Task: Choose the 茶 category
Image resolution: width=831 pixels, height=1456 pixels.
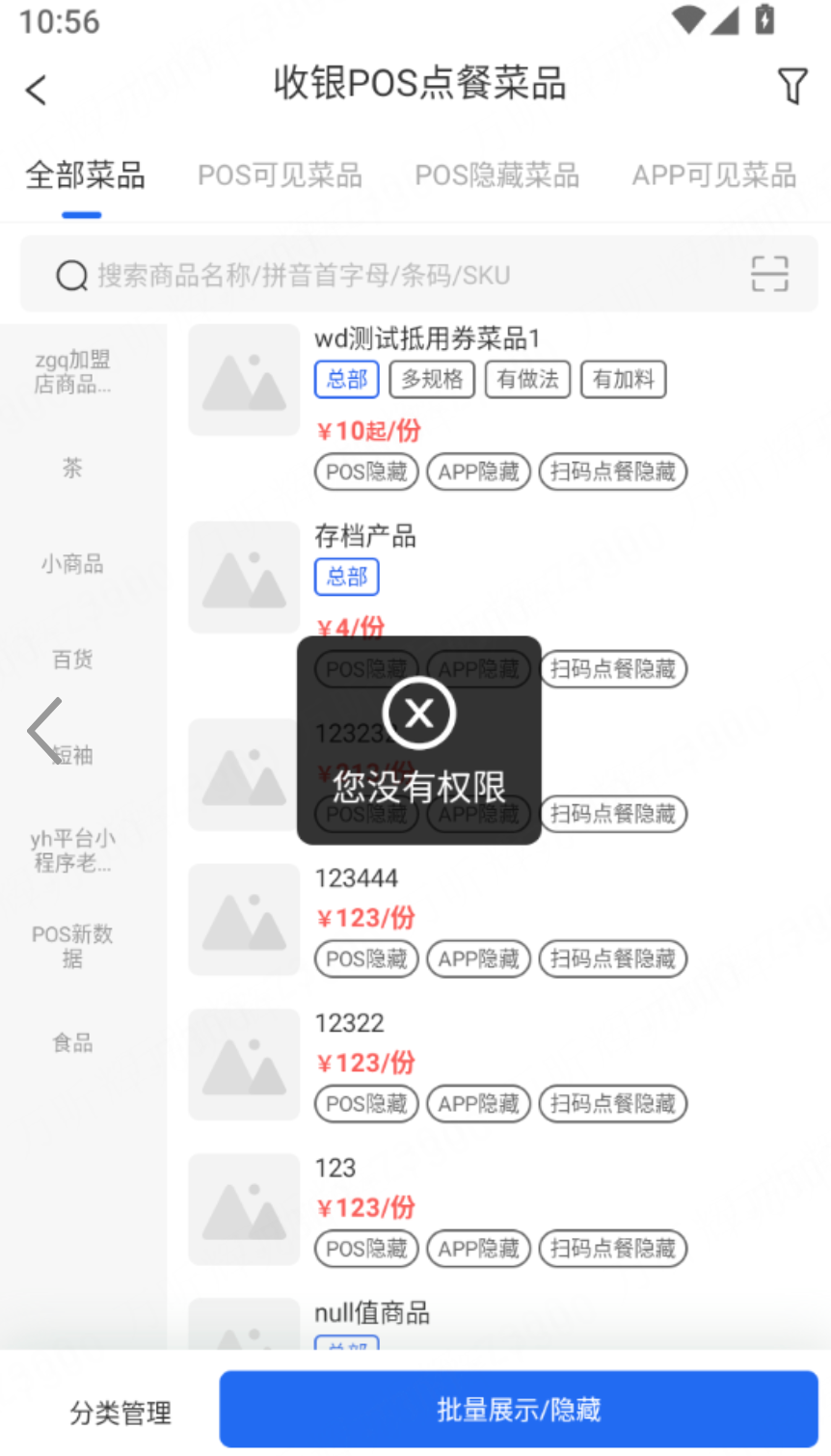Action: pos(73,469)
